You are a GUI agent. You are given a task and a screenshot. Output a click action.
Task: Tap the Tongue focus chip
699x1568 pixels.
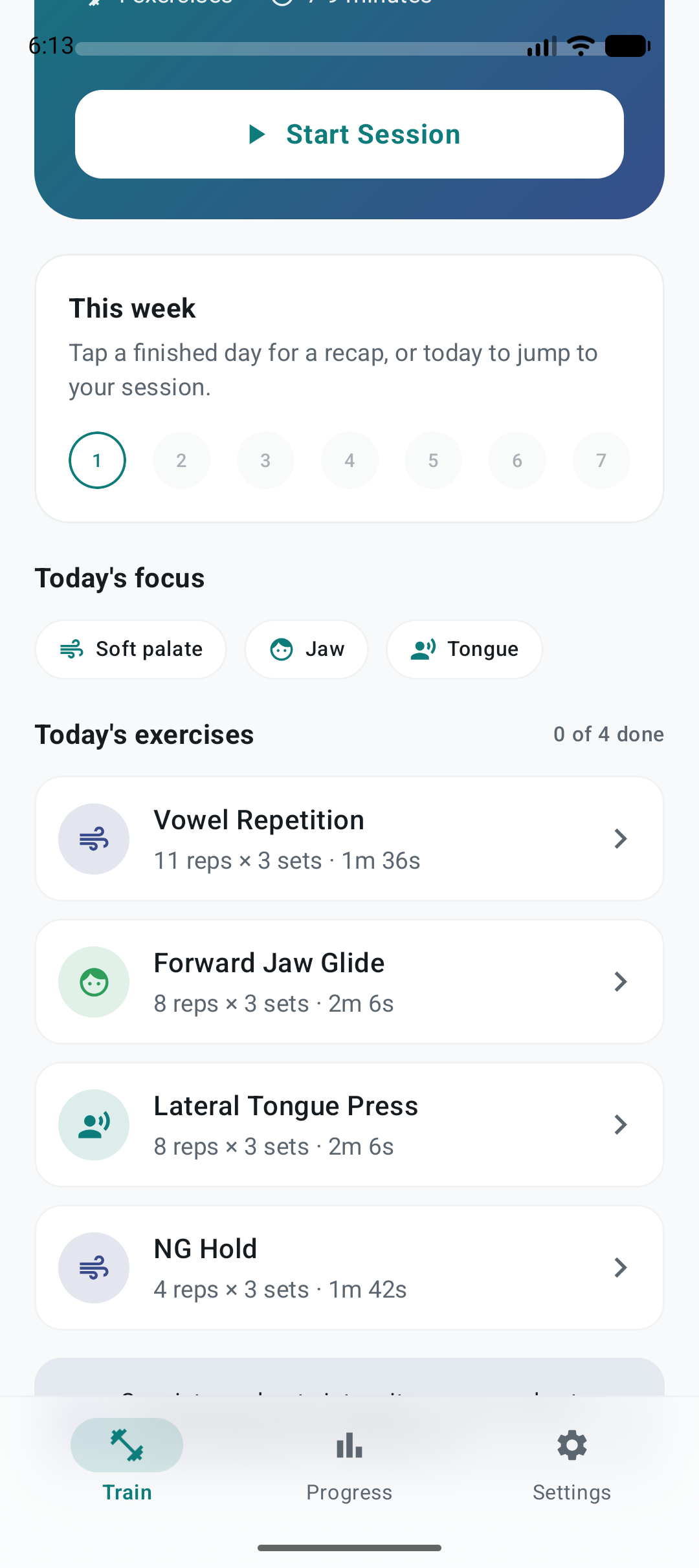[464, 649]
